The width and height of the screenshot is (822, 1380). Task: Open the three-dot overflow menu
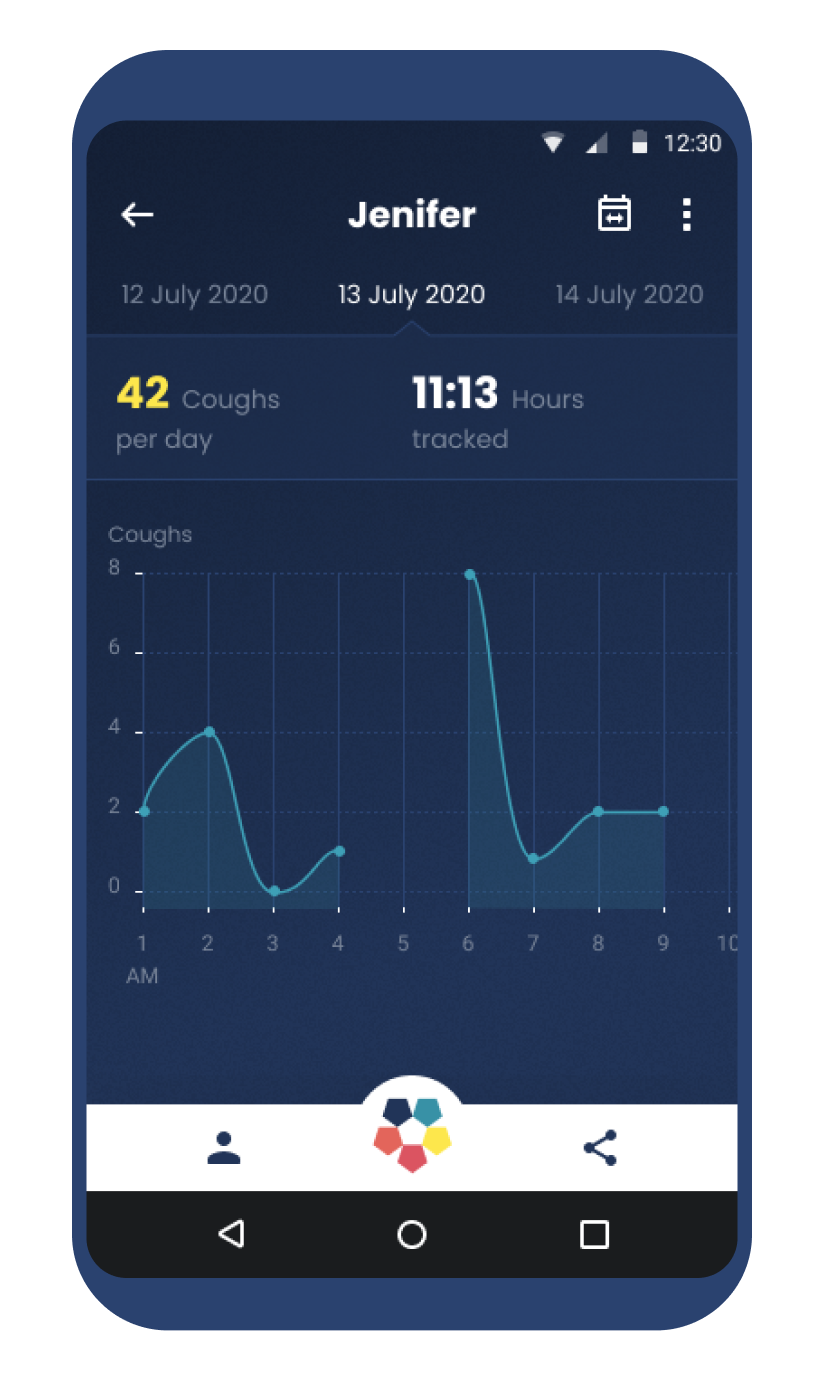coord(686,214)
